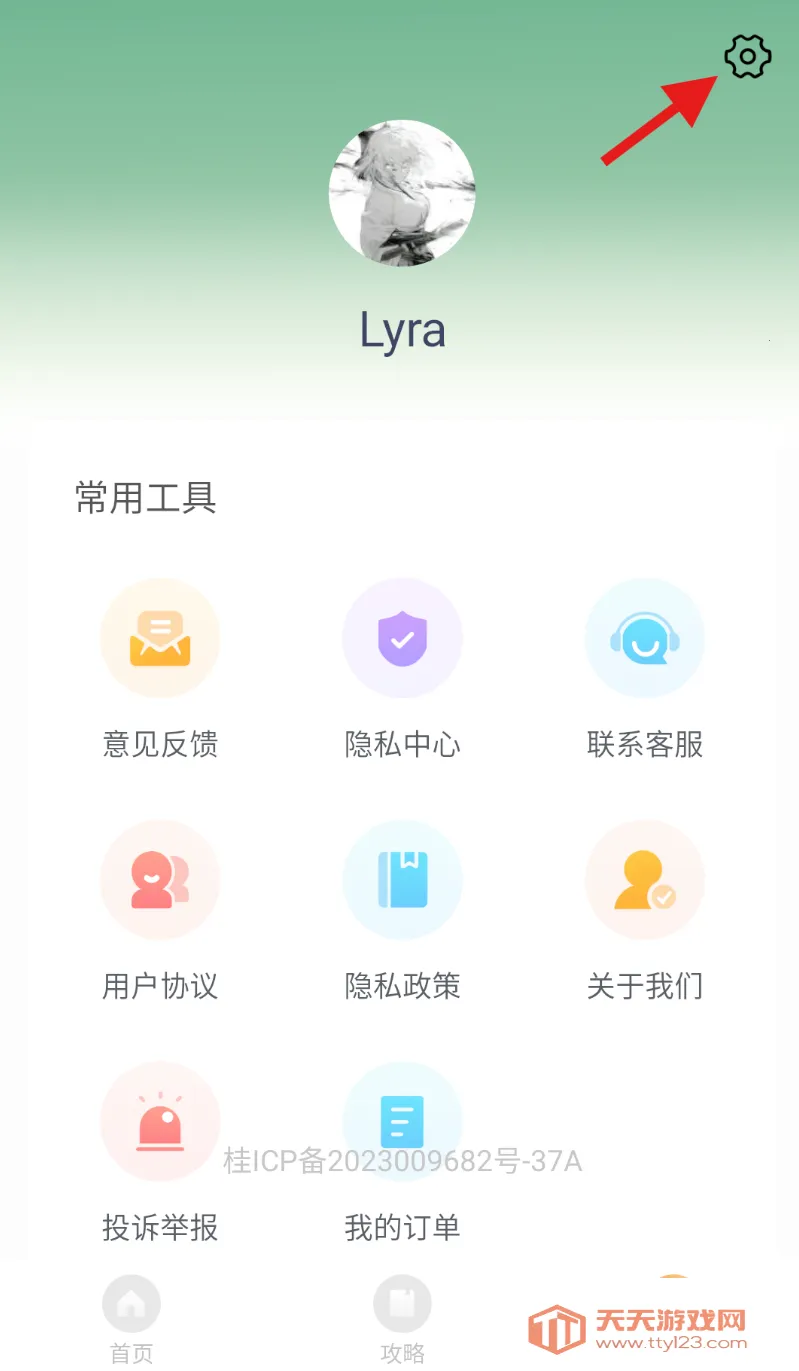Tap the ICP filing number text

tap(402, 1161)
